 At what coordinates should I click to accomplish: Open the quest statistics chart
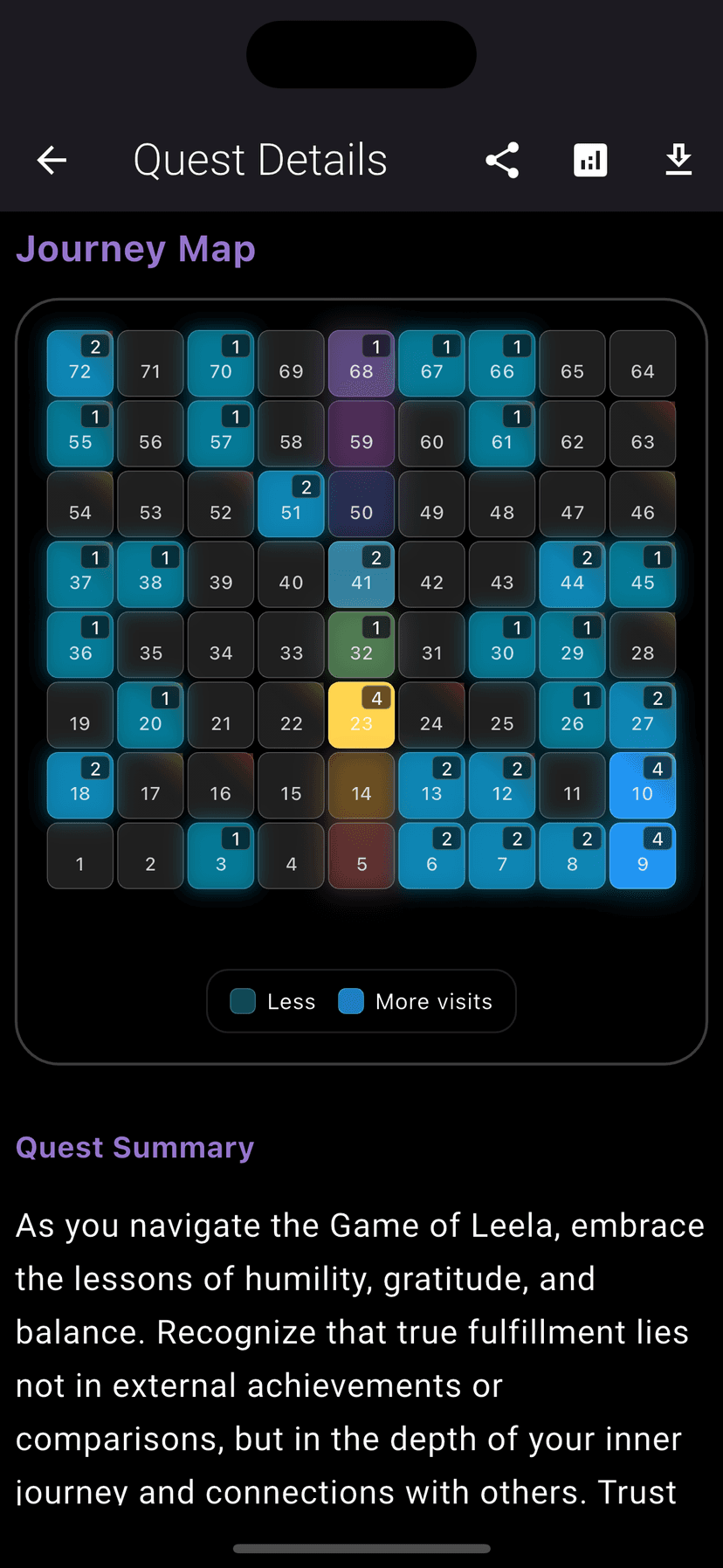[x=590, y=160]
